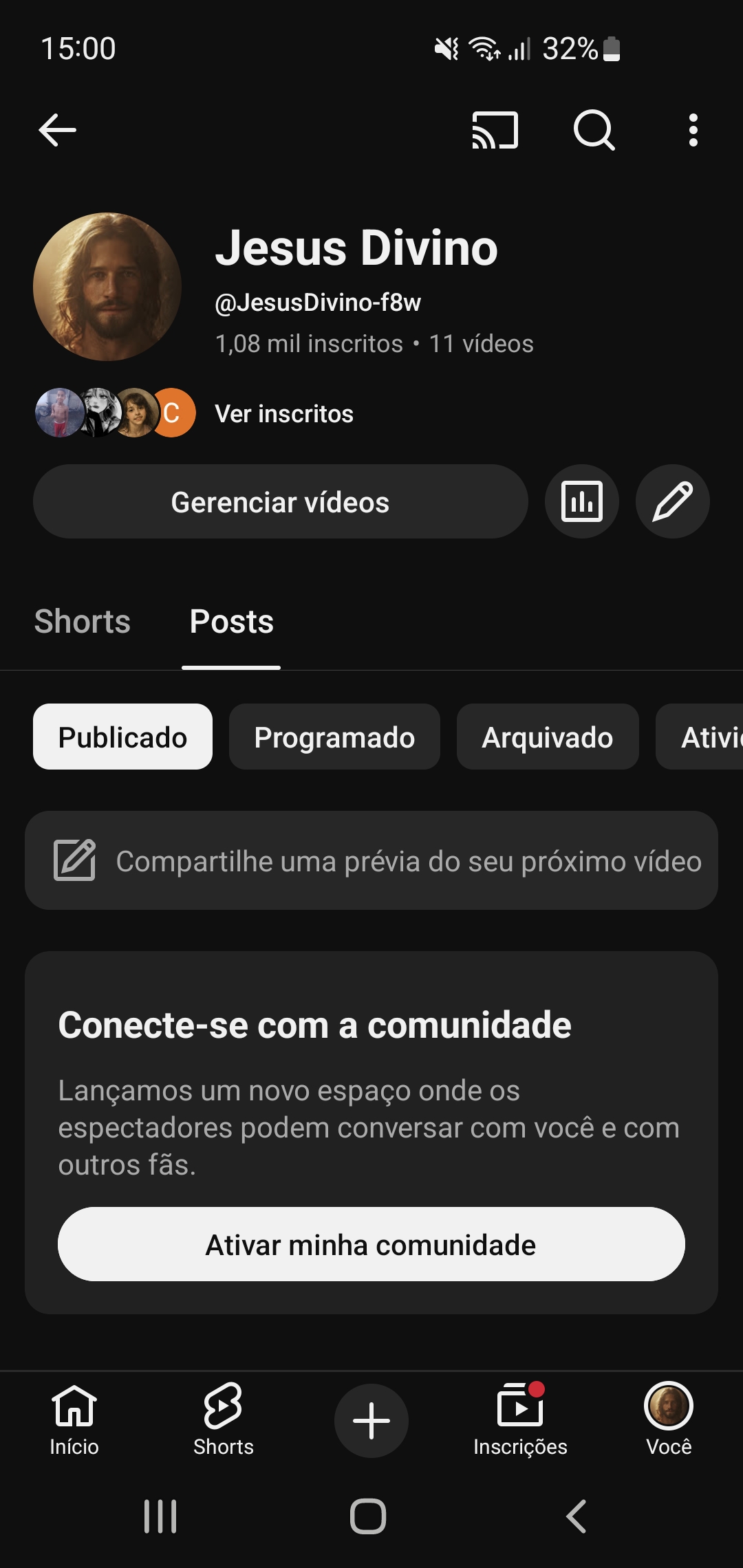Open Shorts from the bottom navigation
This screenshot has height=1568, width=743.
[x=223, y=1419]
